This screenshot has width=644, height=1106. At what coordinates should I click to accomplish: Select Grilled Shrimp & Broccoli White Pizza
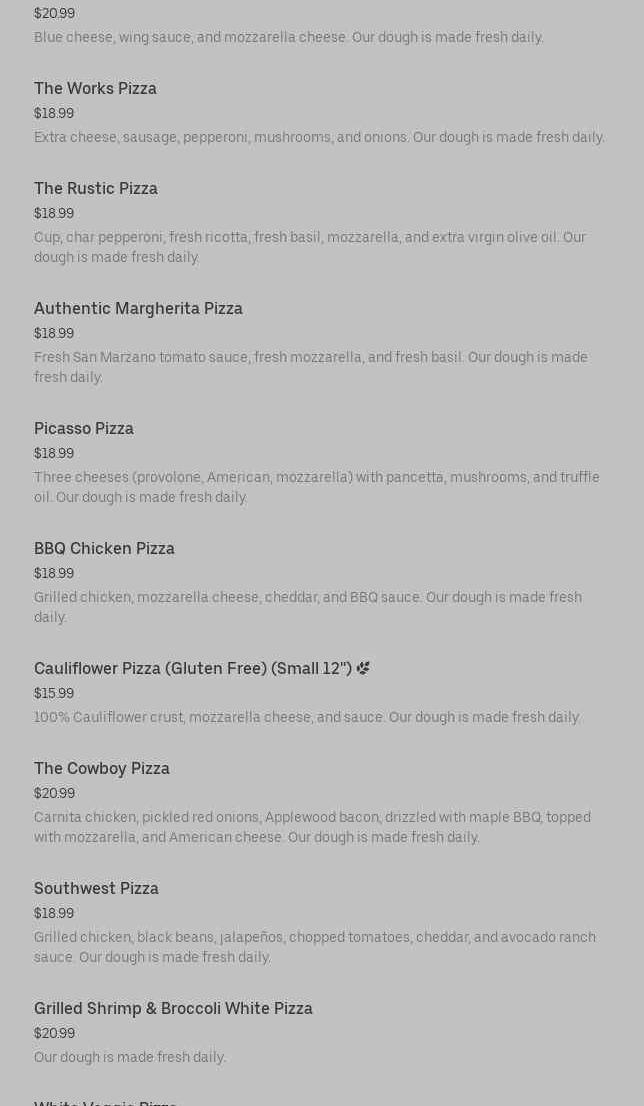click(173, 1009)
